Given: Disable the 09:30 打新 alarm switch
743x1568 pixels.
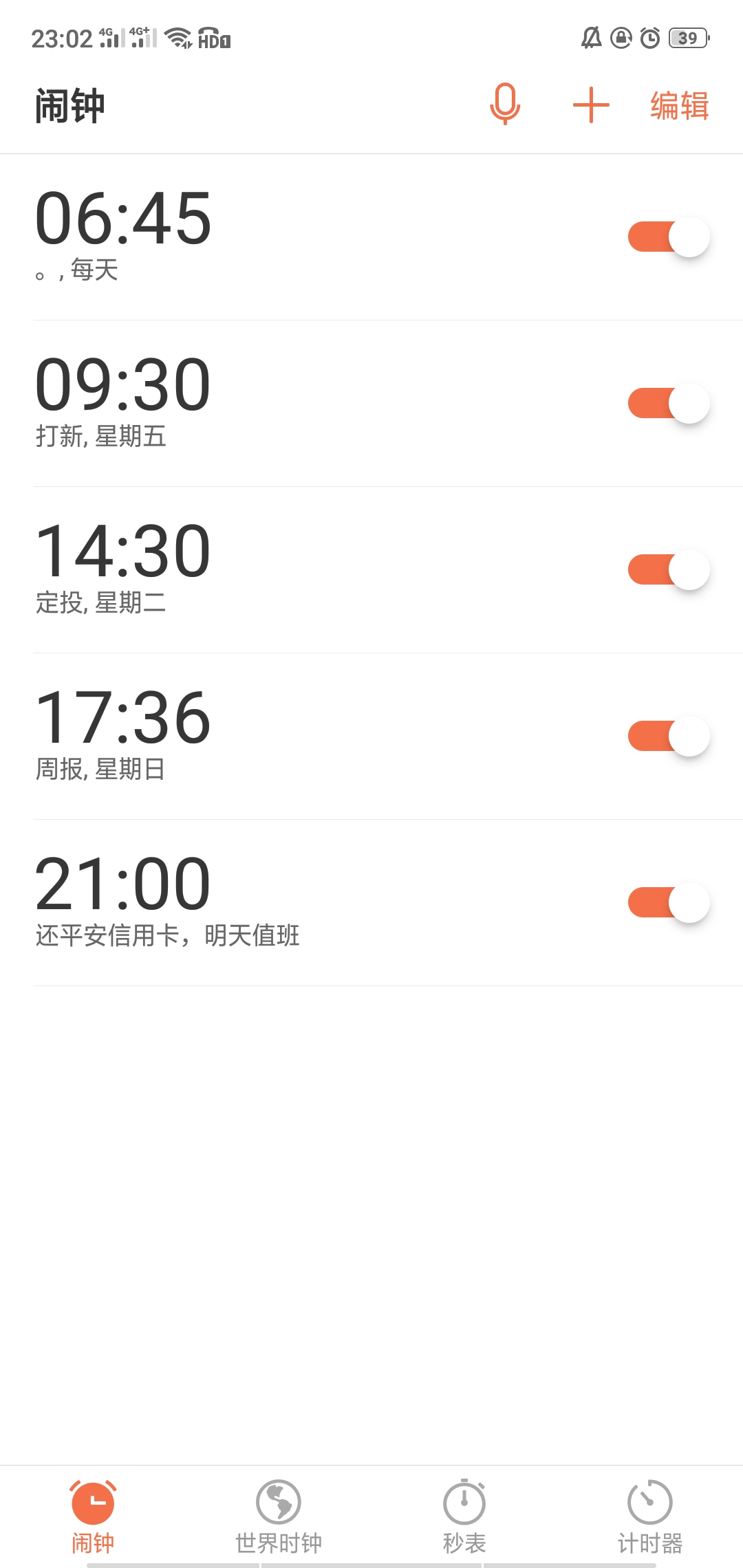Looking at the screenshot, I should [x=669, y=404].
